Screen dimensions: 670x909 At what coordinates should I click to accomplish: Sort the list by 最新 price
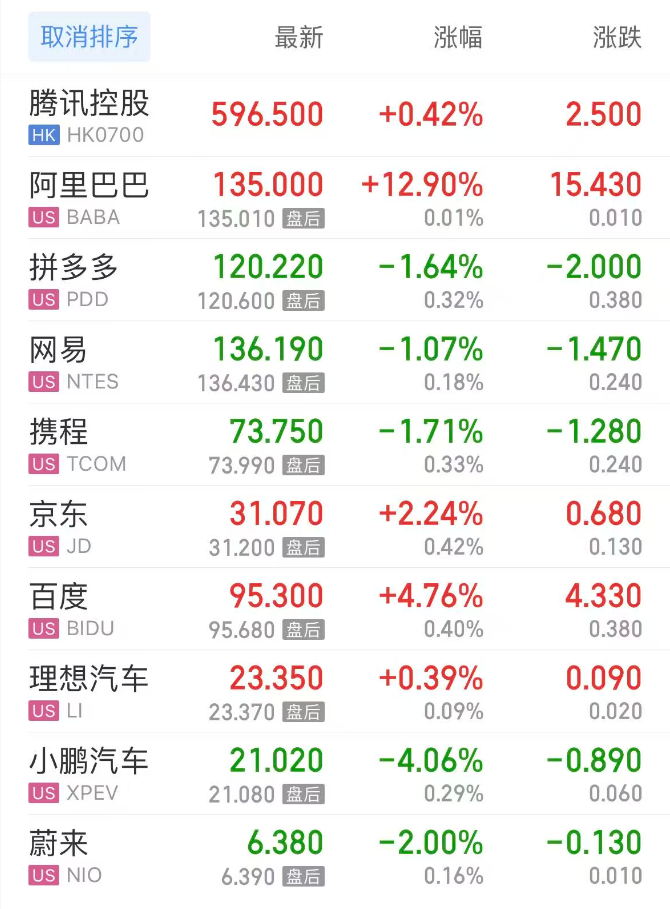(x=299, y=38)
